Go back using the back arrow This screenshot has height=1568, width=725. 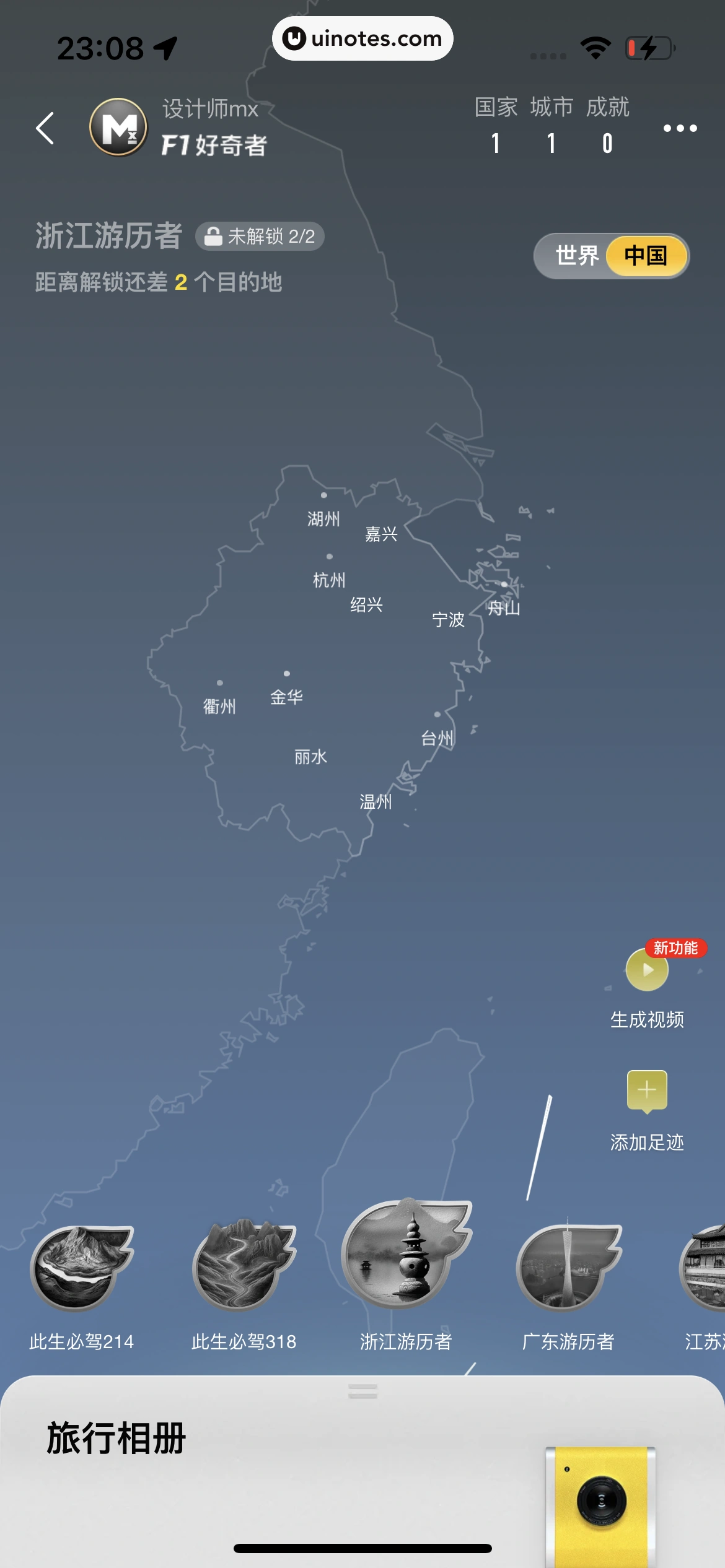coord(45,128)
